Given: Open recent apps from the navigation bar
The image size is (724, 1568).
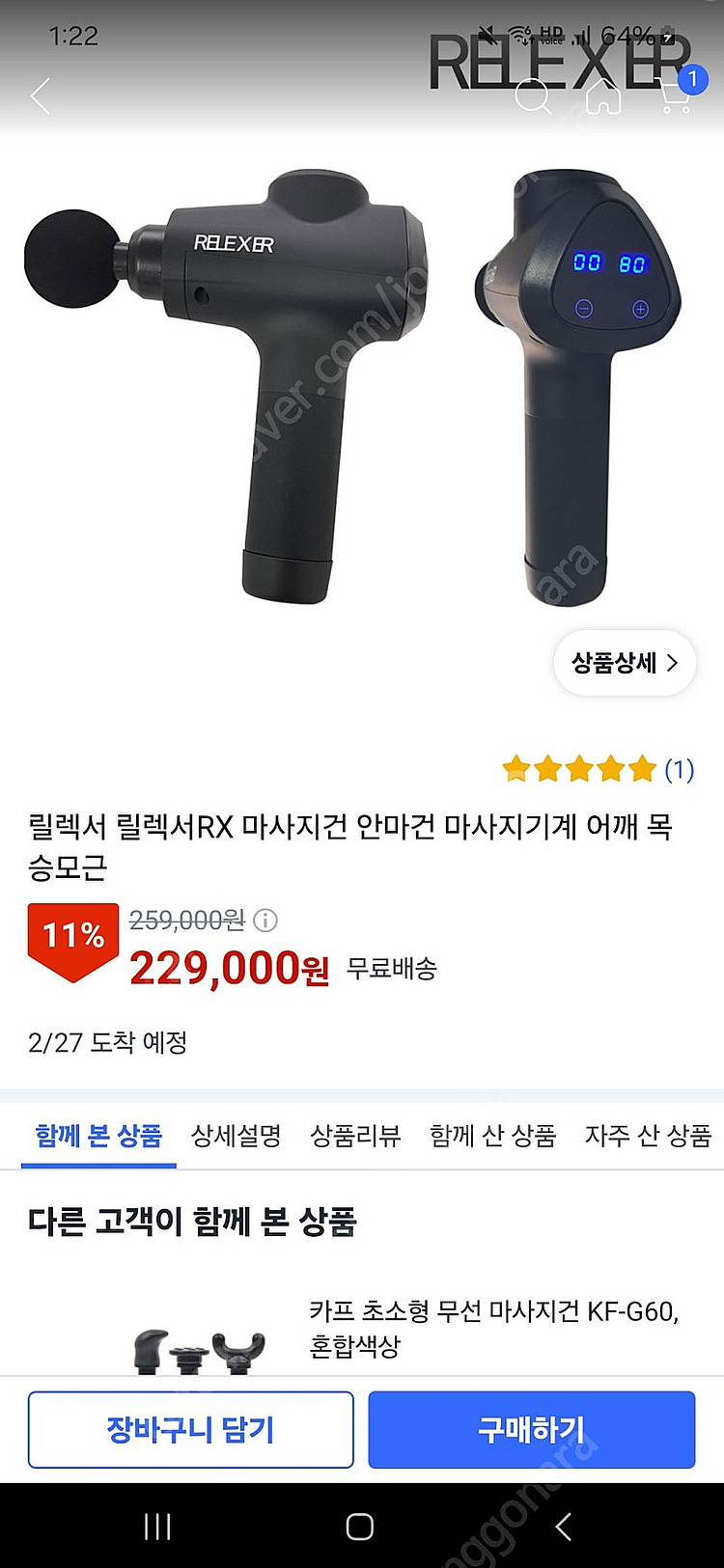Looking at the screenshot, I should coord(157,1527).
